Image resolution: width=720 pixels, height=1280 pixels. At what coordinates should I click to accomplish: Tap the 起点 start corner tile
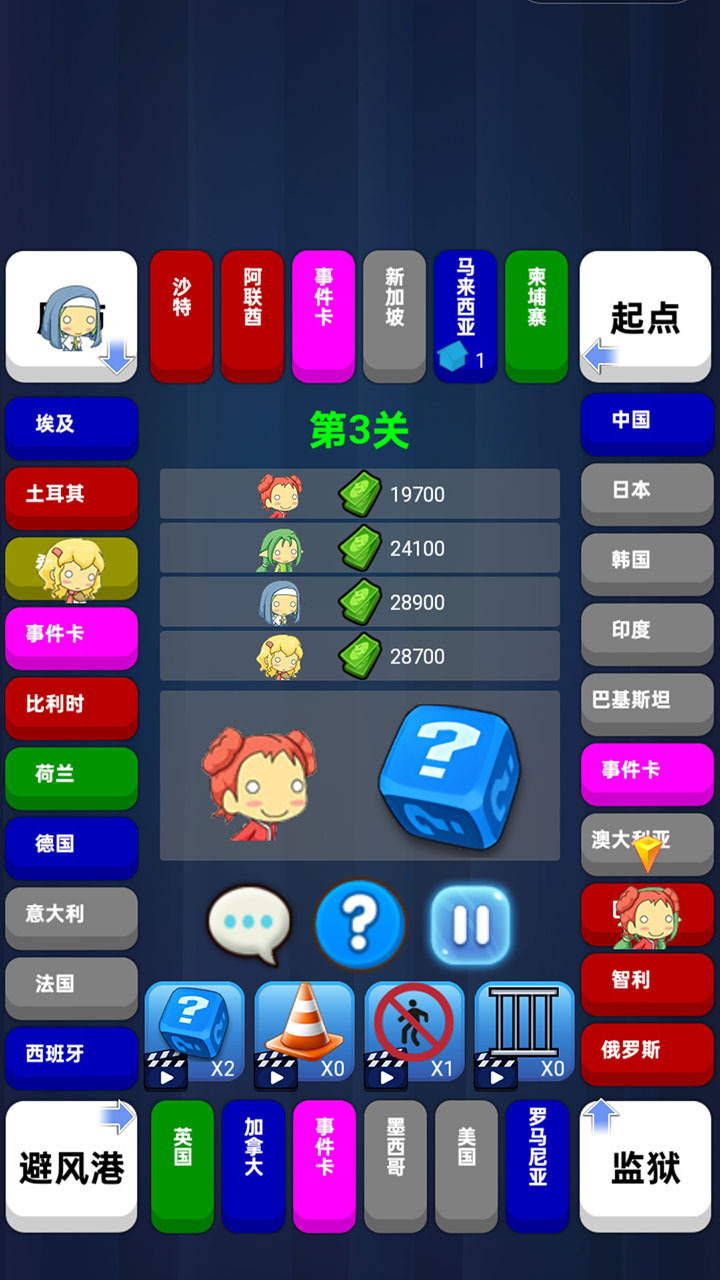click(645, 316)
